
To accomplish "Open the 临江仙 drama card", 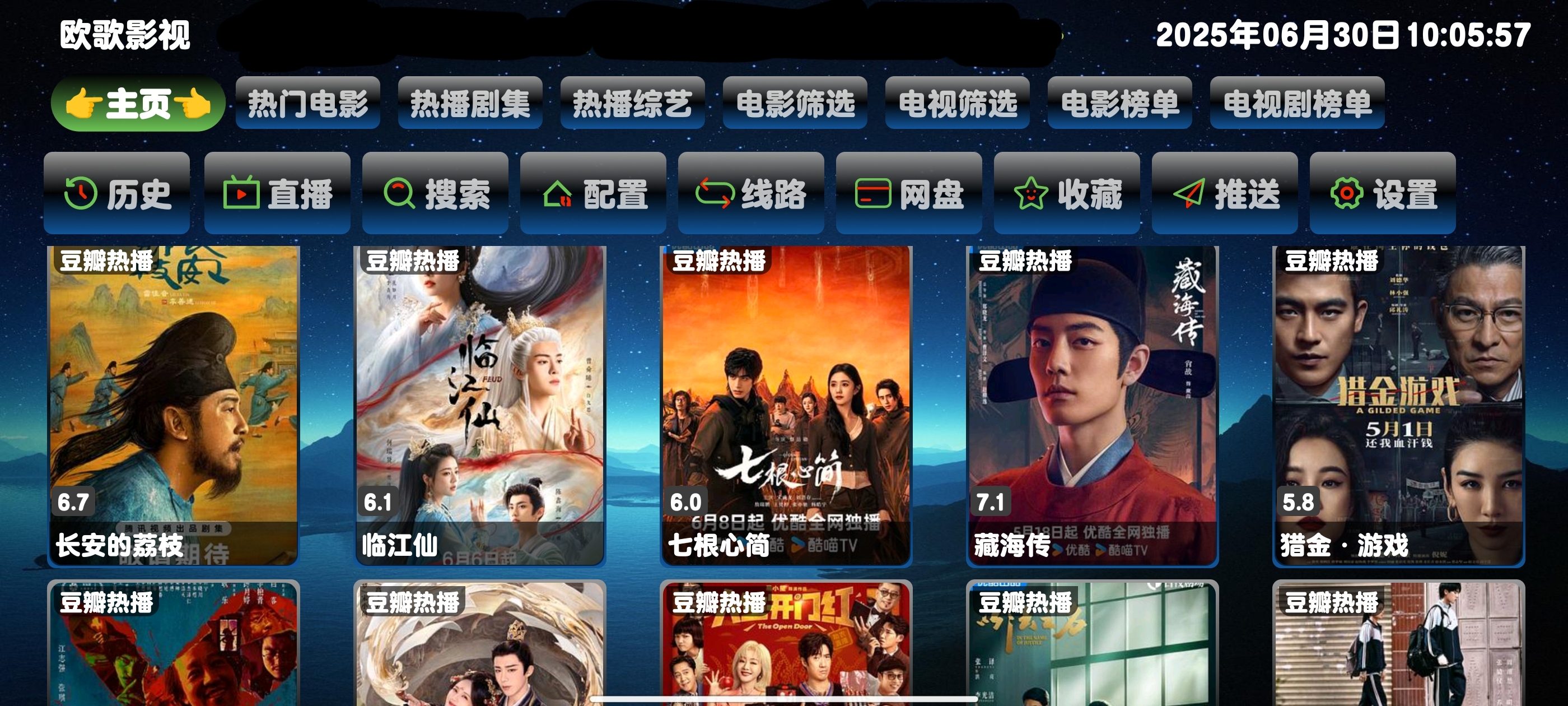I will tap(480, 405).
